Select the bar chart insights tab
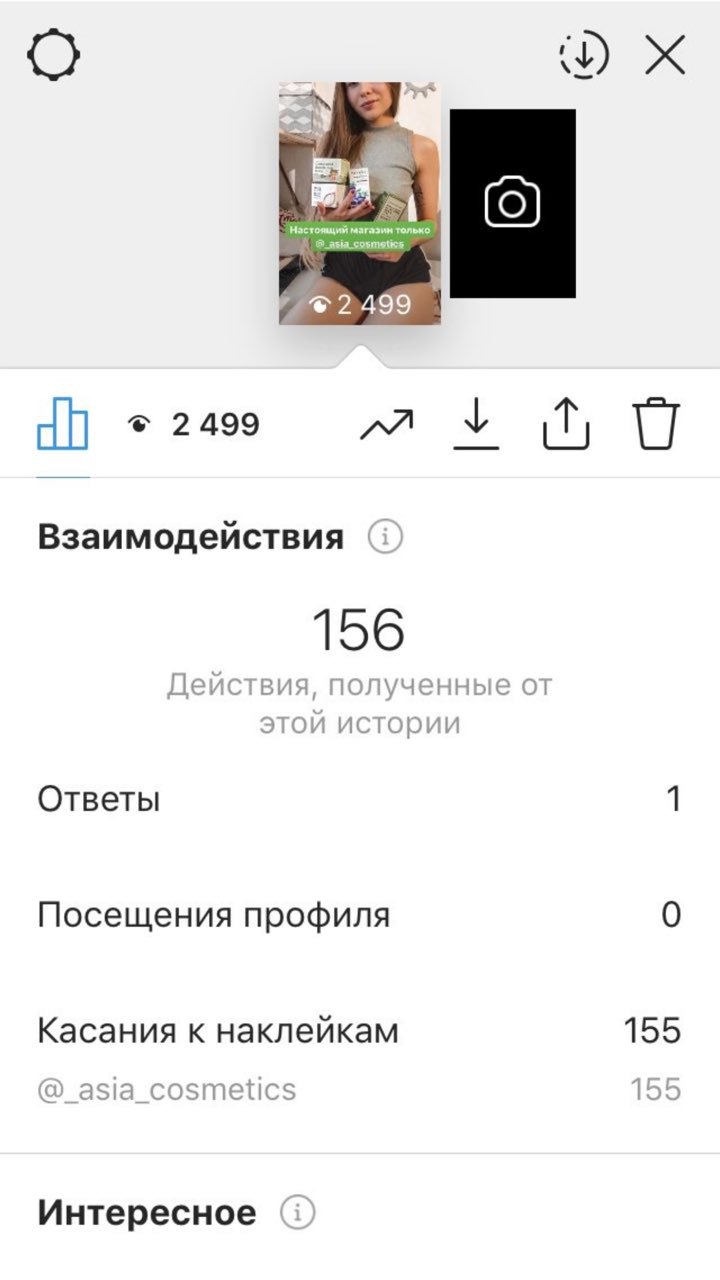 point(63,425)
